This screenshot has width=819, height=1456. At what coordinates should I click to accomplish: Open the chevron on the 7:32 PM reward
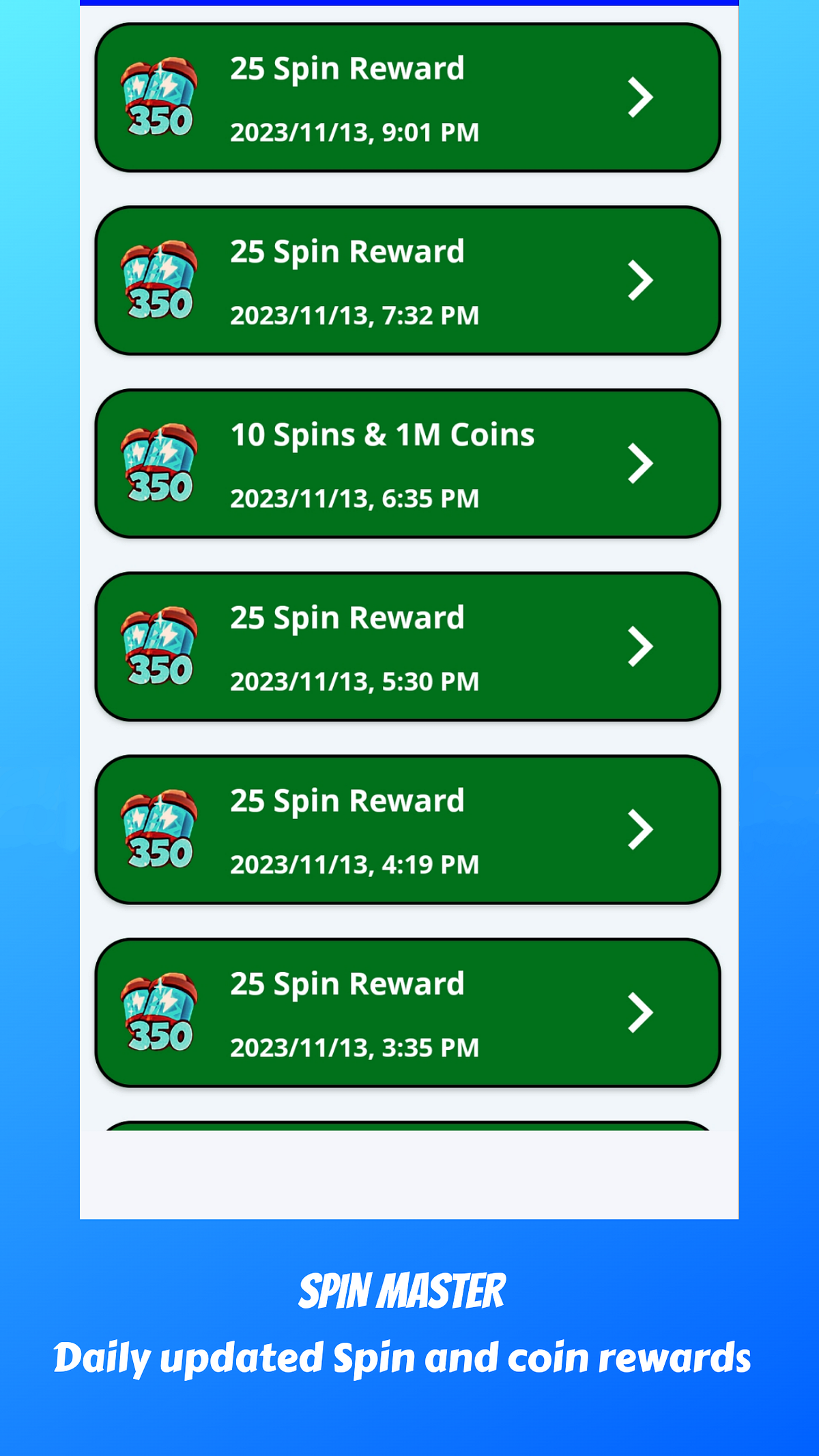click(640, 280)
